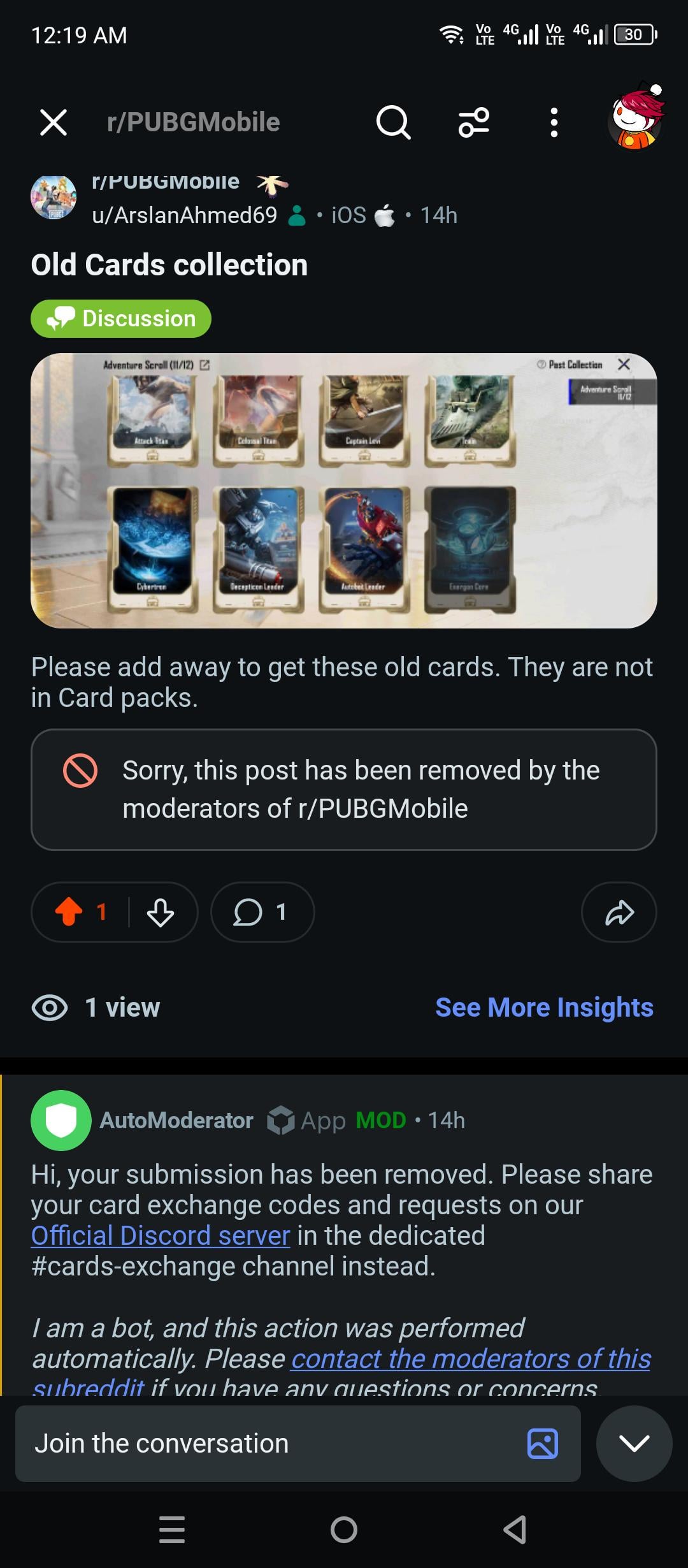This screenshot has width=688, height=1568.
Task: Open search in r/PUBGMobile
Action: point(393,122)
